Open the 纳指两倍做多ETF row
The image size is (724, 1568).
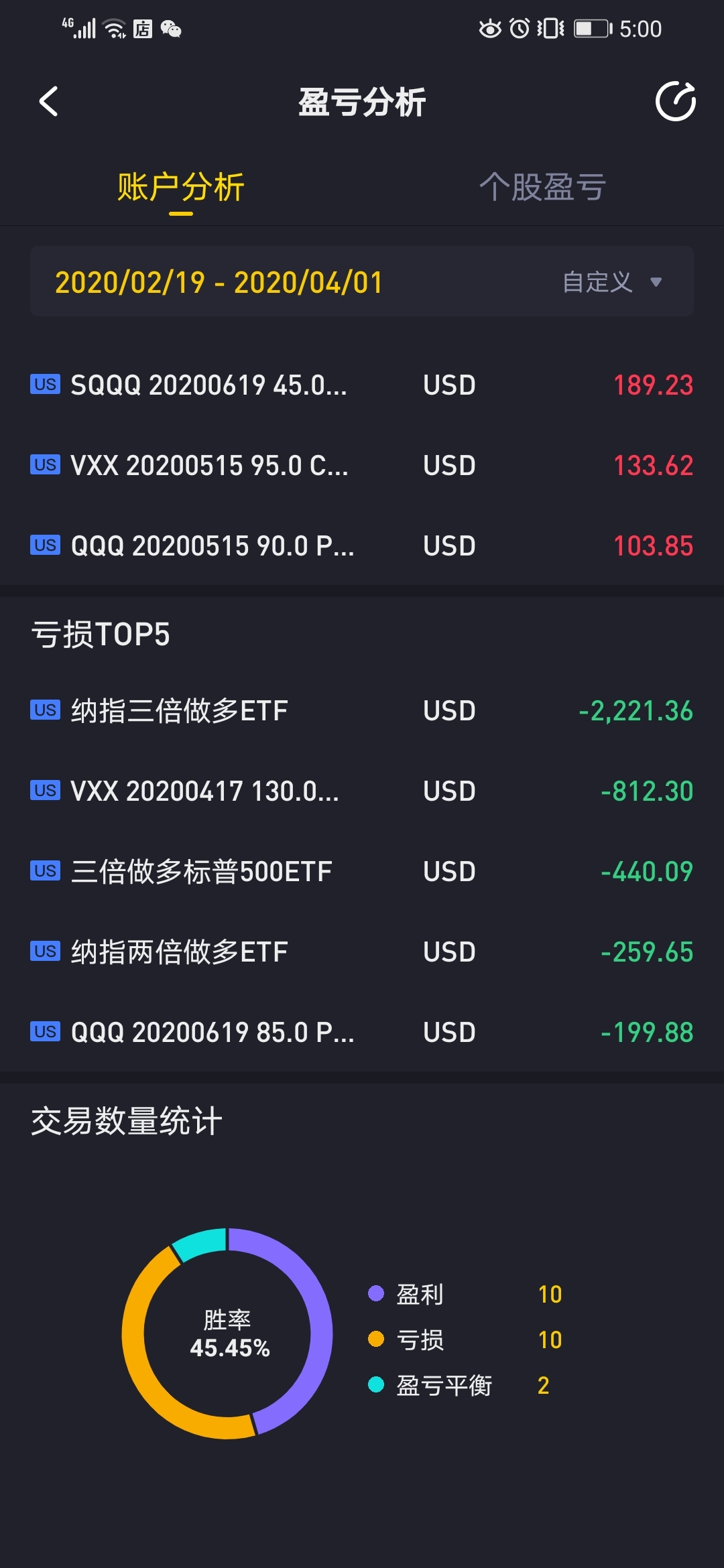[362, 952]
